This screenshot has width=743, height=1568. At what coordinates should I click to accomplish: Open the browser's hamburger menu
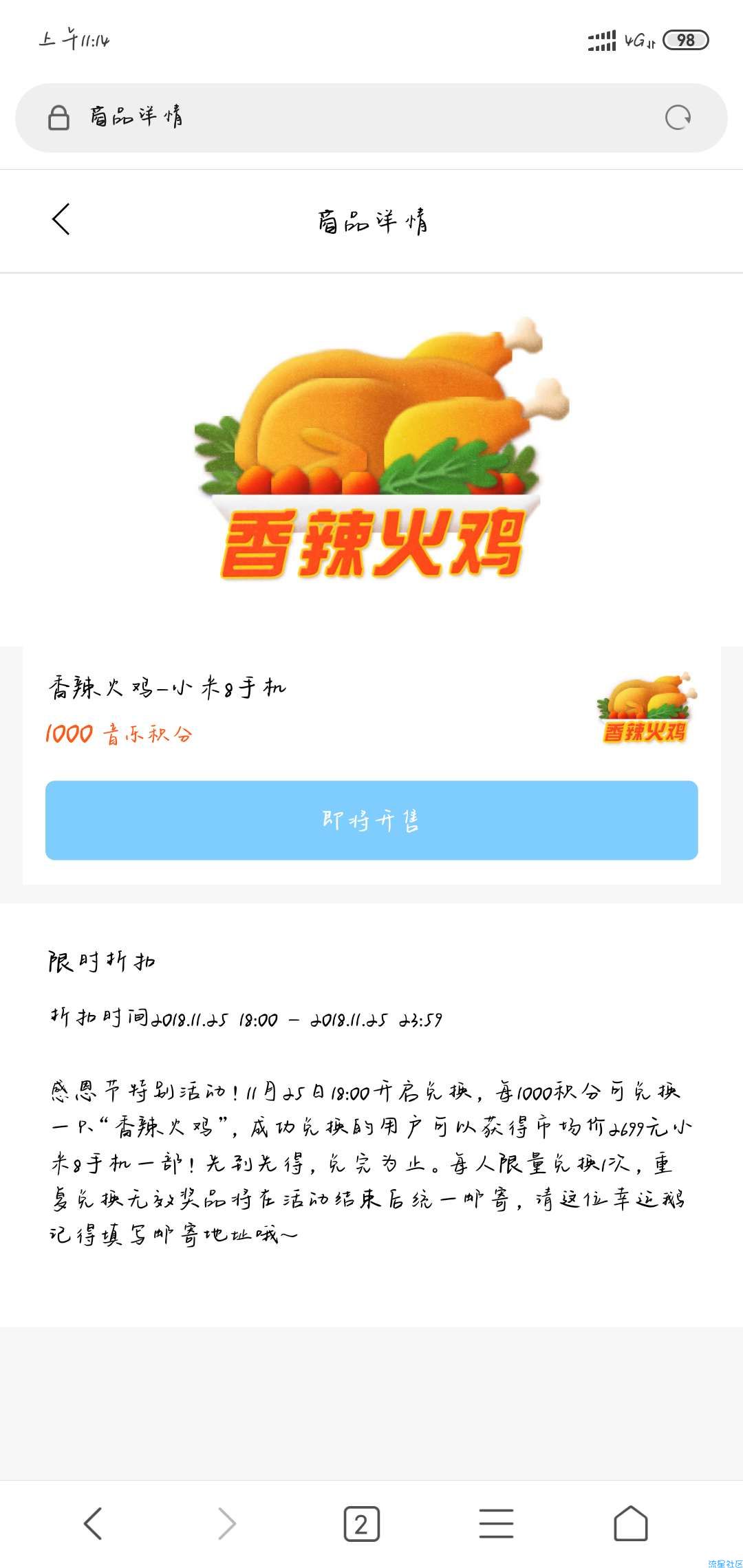pos(496,1523)
